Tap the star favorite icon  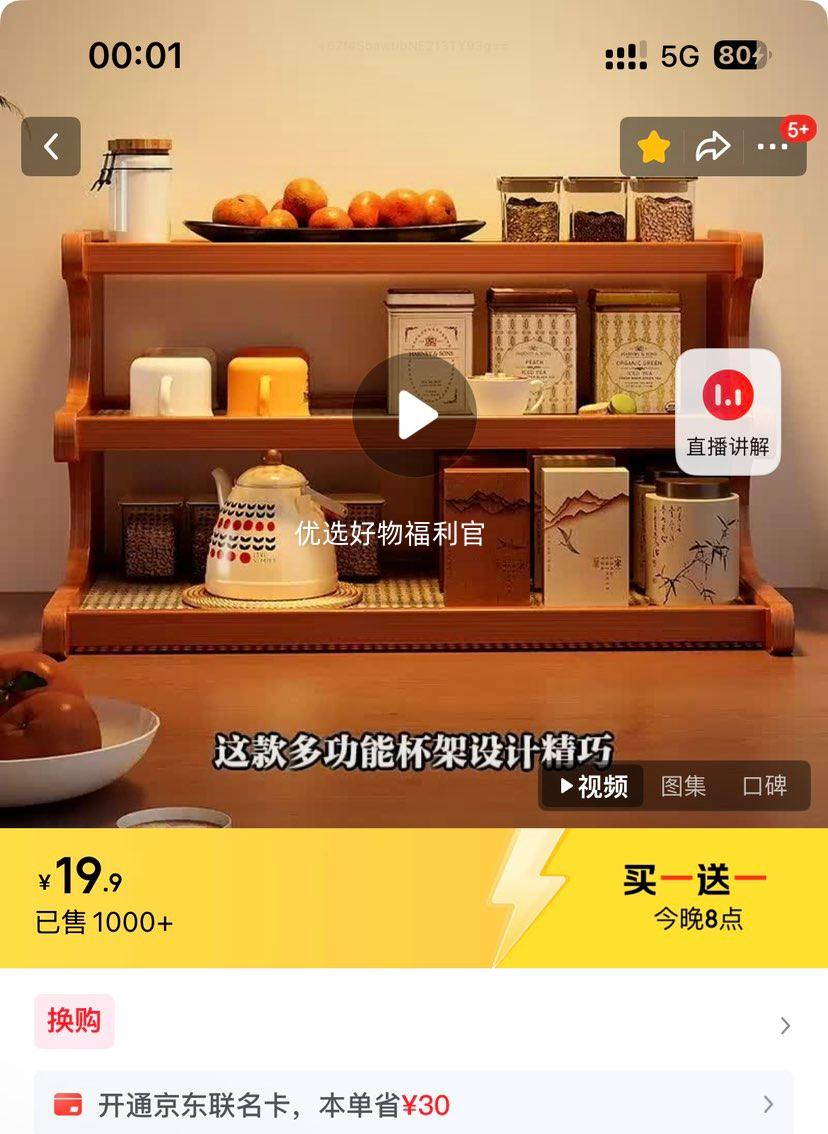tap(653, 147)
